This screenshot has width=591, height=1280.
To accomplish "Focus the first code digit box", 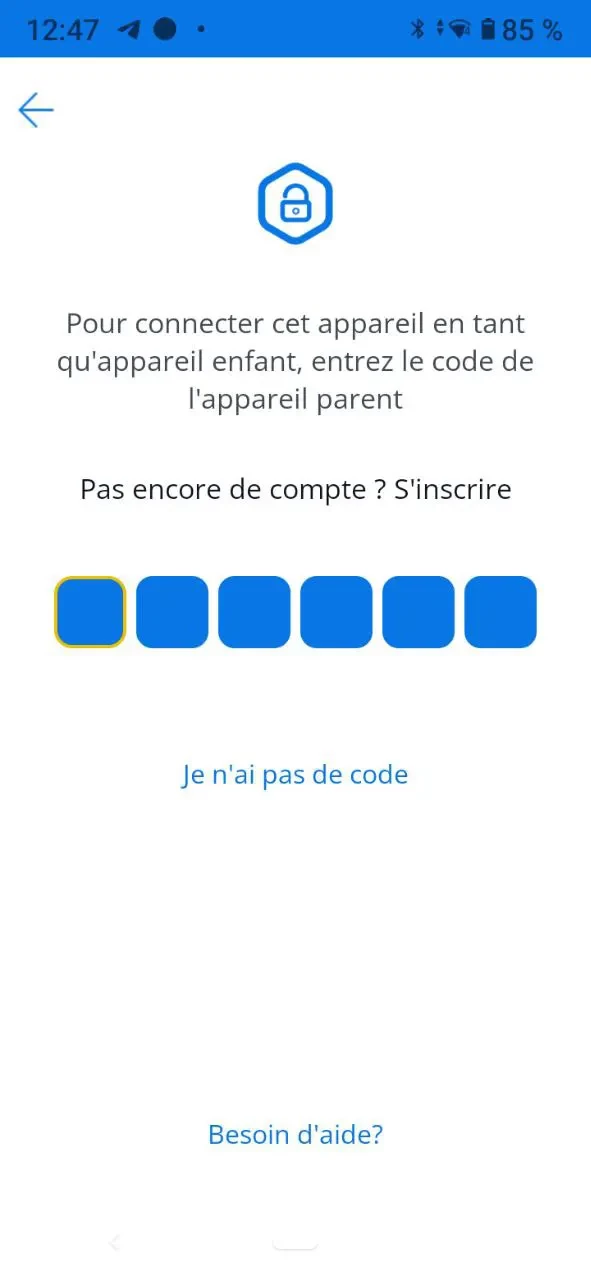I will tap(90, 612).
